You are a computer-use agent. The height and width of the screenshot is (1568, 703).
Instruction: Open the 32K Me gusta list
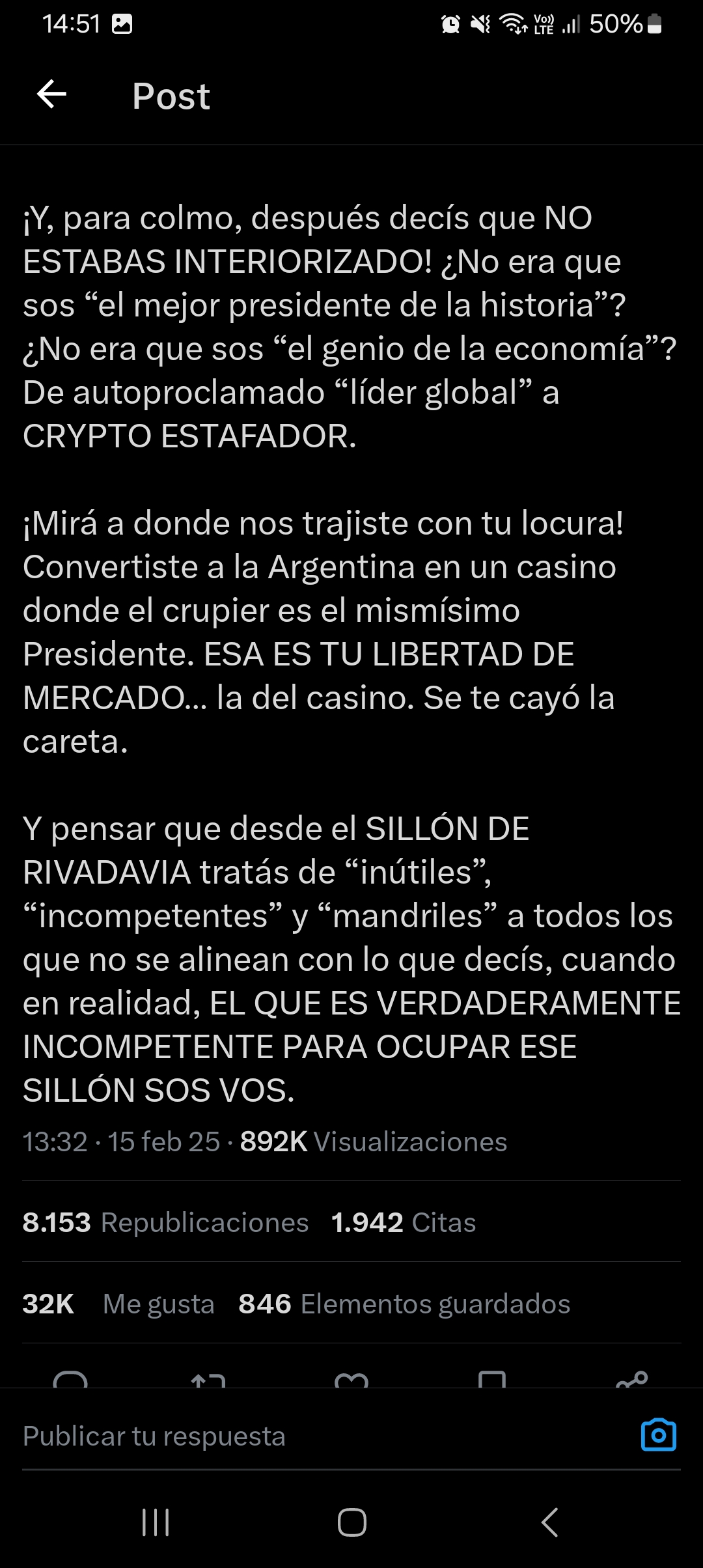pos(118,1304)
